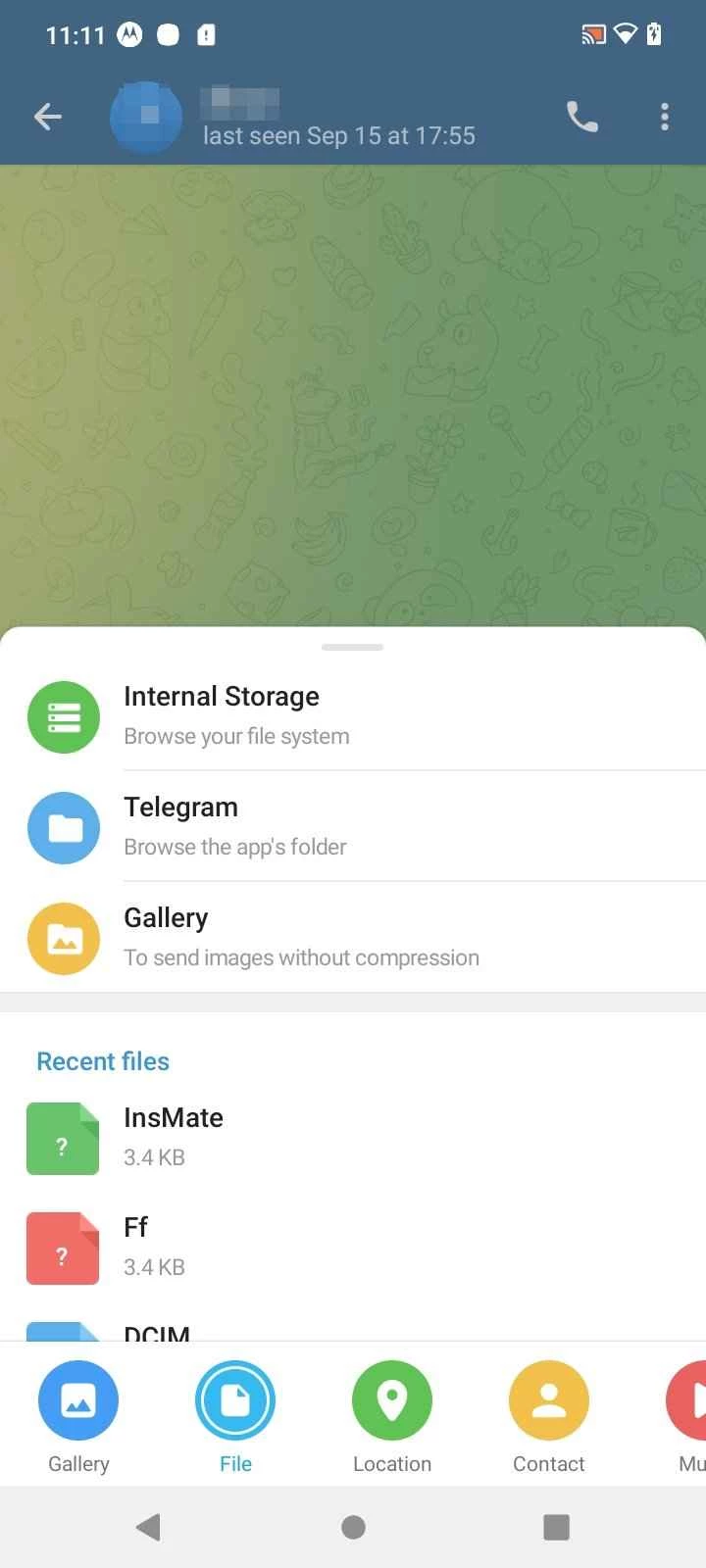Choose Gallery to send uncompressed images
Image resolution: width=706 pixels, height=1568 pixels.
click(353, 938)
